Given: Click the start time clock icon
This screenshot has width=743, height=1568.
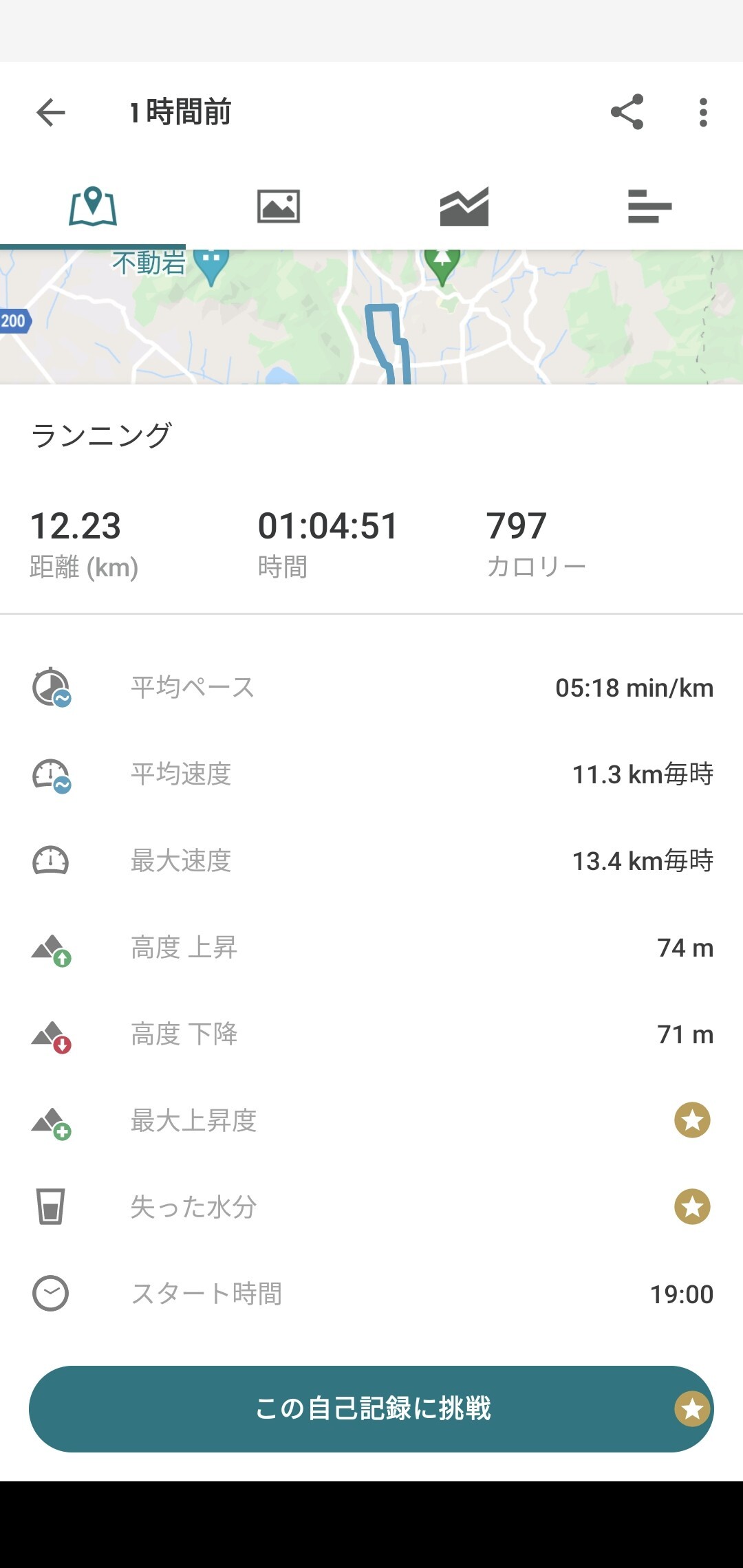Looking at the screenshot, I should pyautogui.click(x=49, y=1293).
